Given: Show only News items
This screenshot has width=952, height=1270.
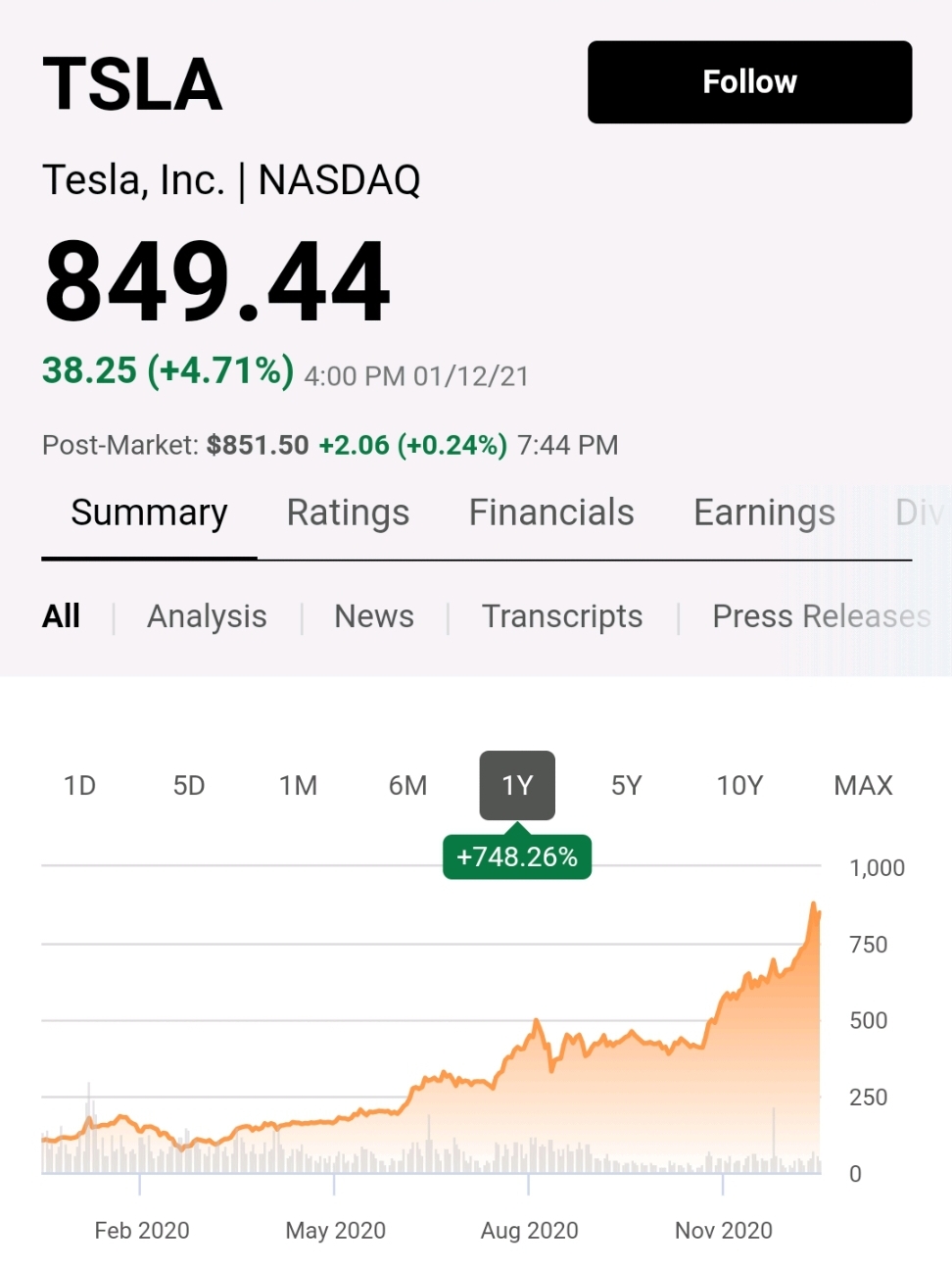Looking at the screenshot, I should coord(374,616).
